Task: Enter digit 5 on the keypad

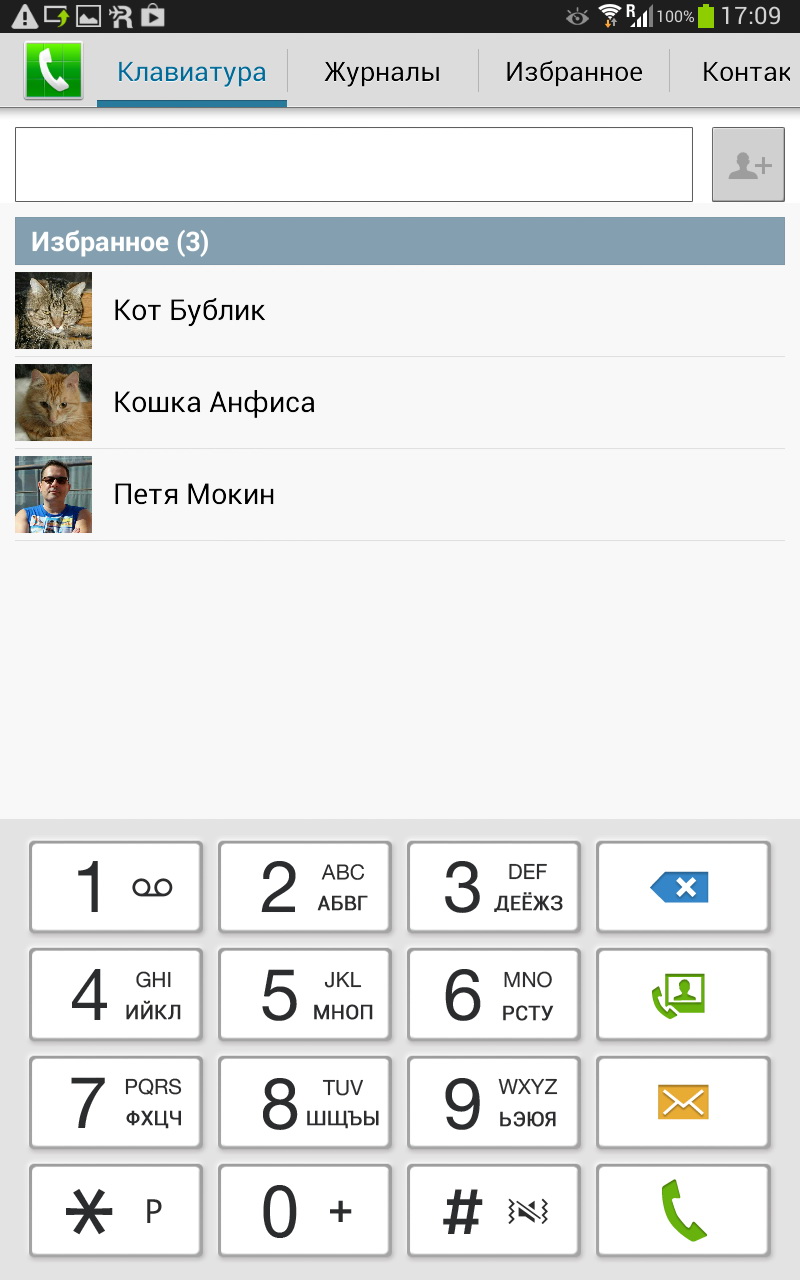Action: pyautogui.click(x=305, y=995)
